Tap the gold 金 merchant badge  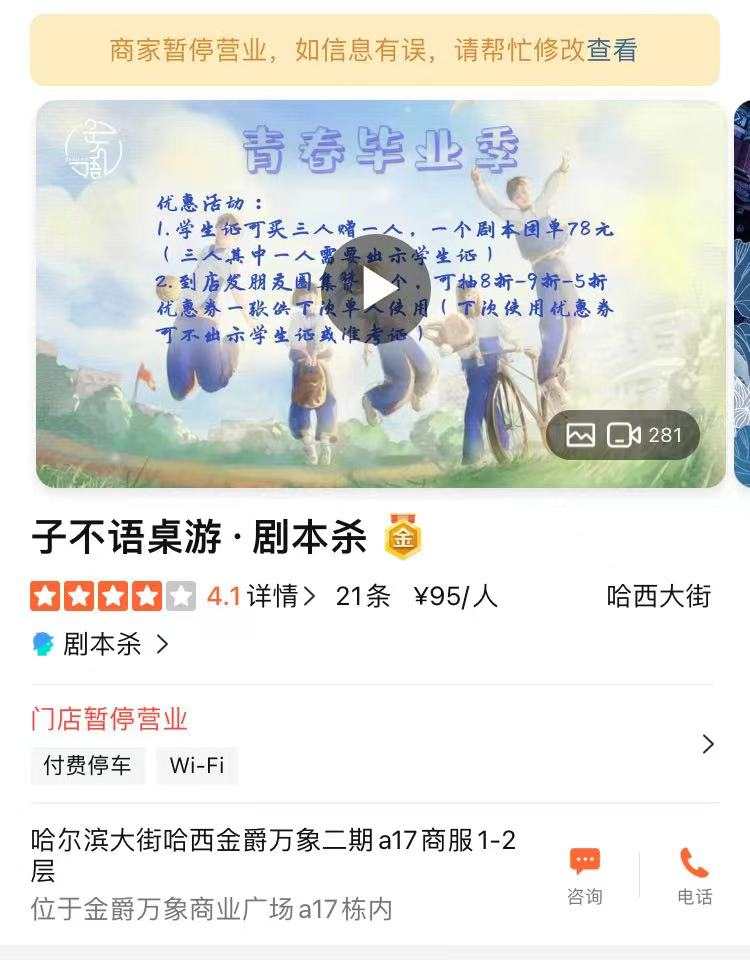tap(403, 538)
